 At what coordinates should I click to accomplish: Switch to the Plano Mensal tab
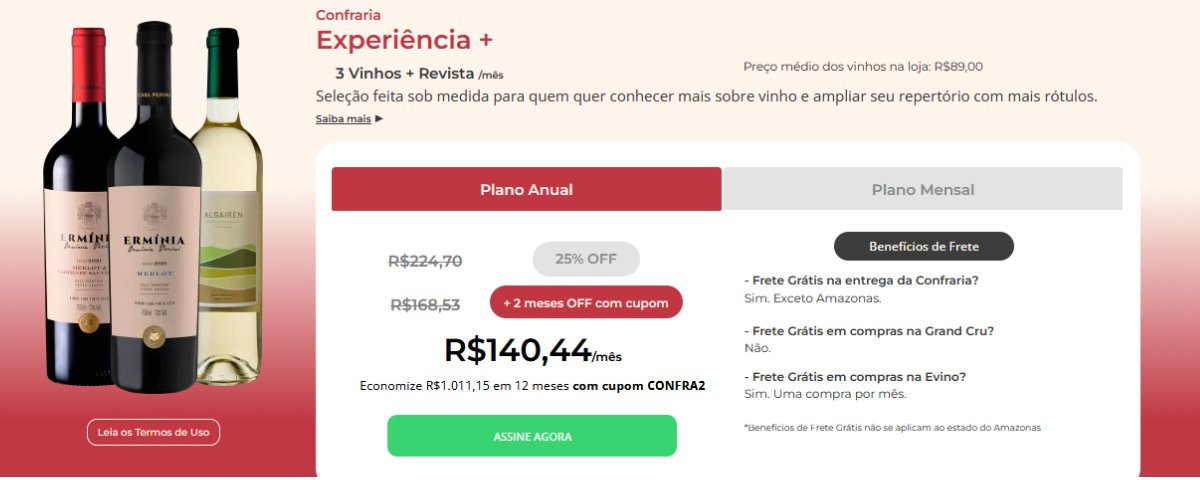coord(922,189)
